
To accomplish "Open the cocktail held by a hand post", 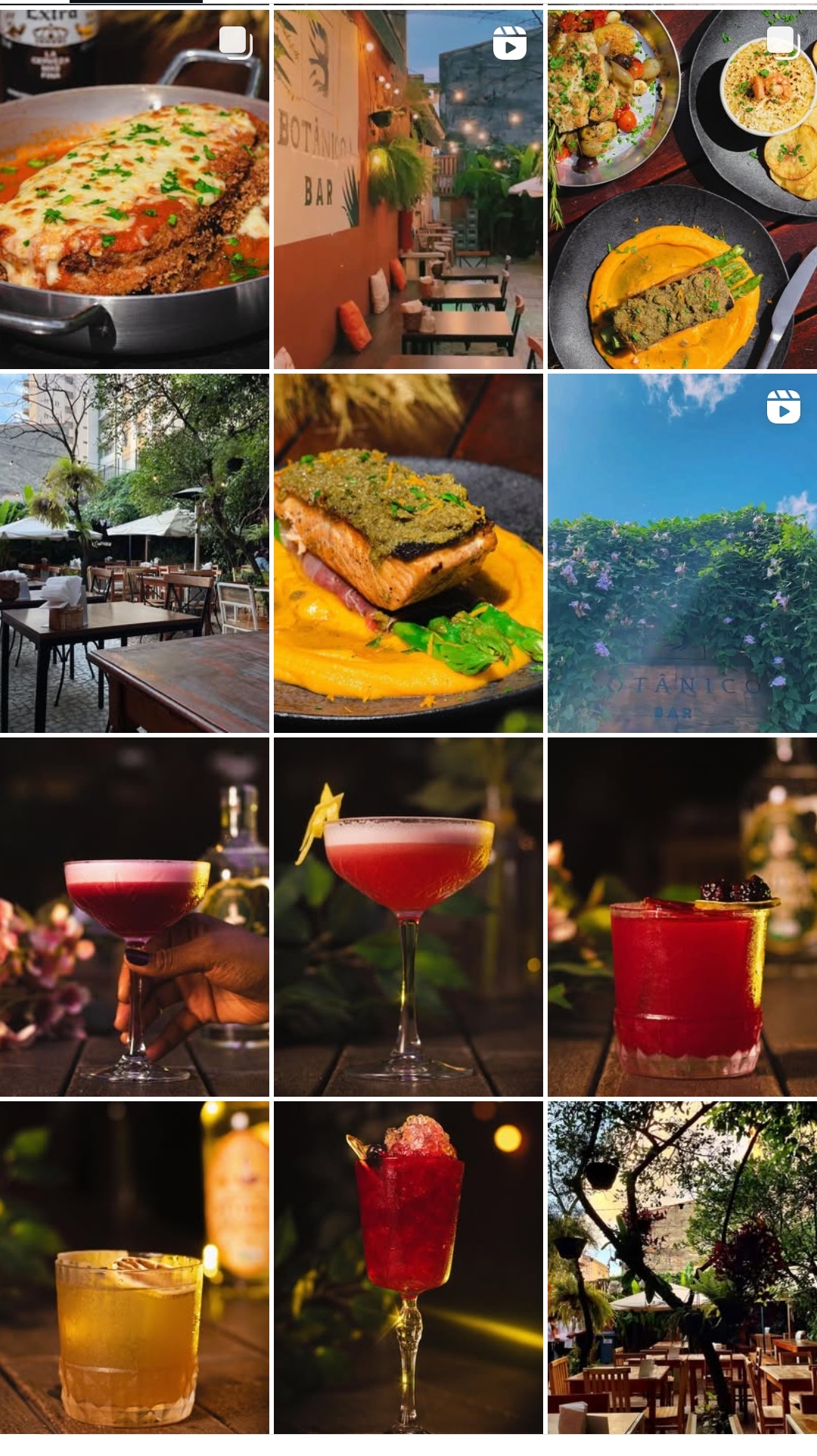I will click(x=134, y=917).
